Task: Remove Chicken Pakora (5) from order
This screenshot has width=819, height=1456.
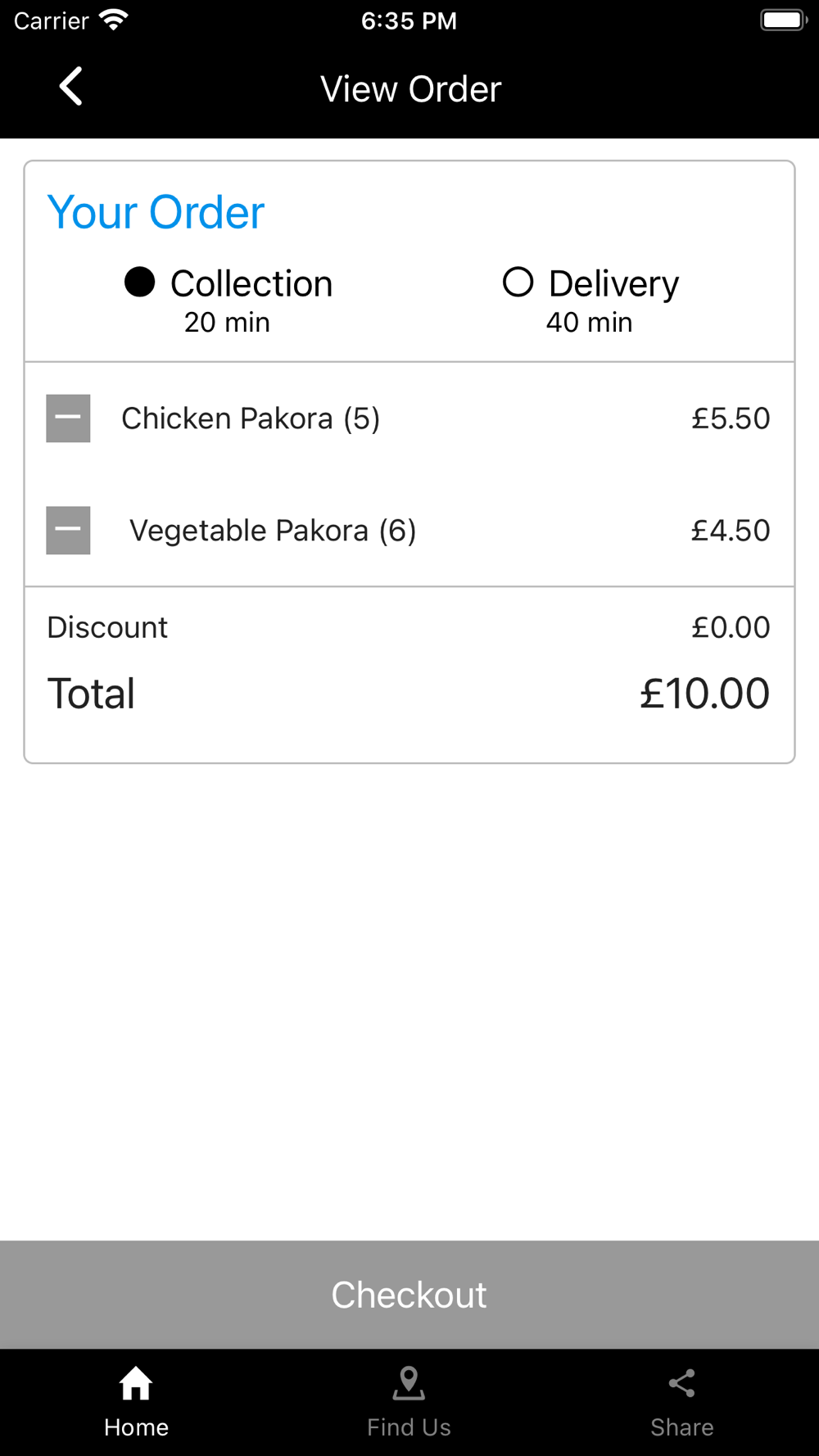Action: pos(68,418)
